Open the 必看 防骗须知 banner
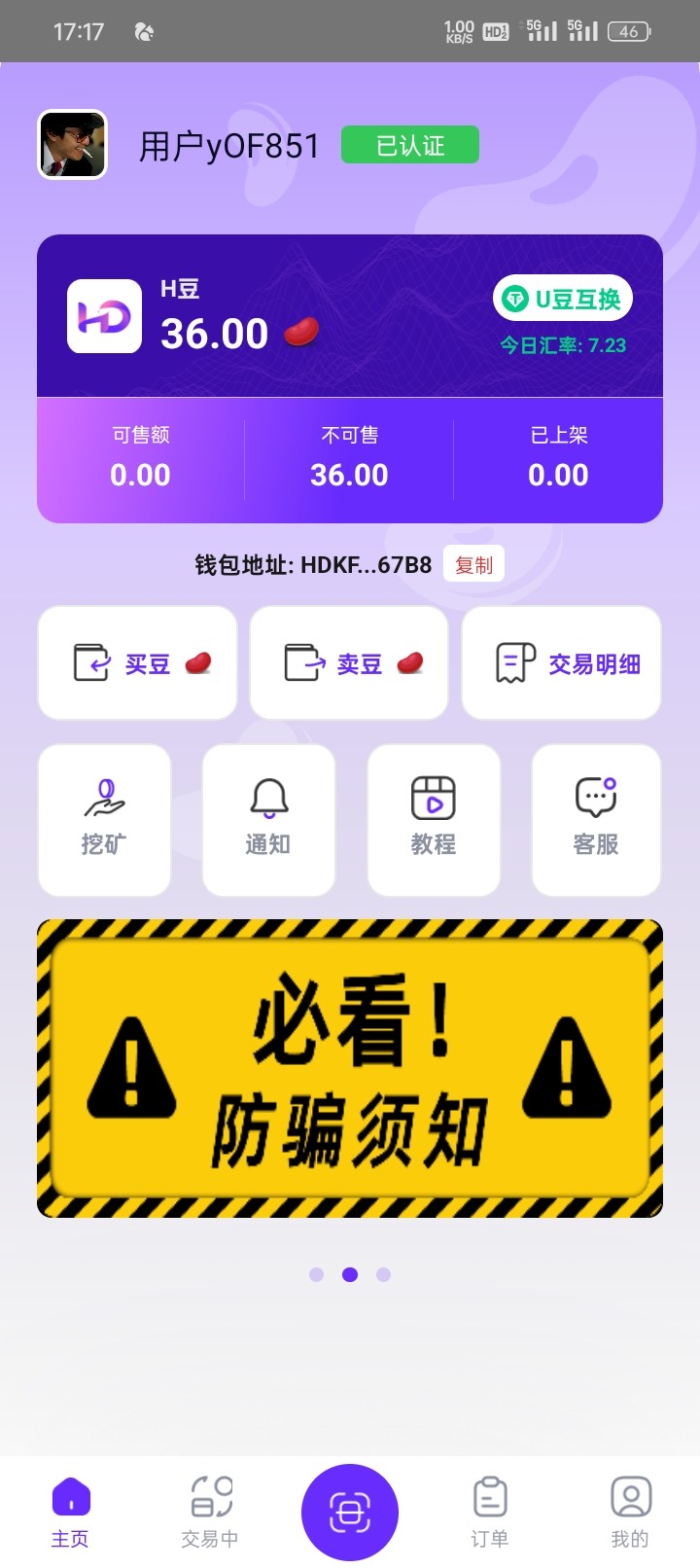700x1568 pixels. point(350,1068)
